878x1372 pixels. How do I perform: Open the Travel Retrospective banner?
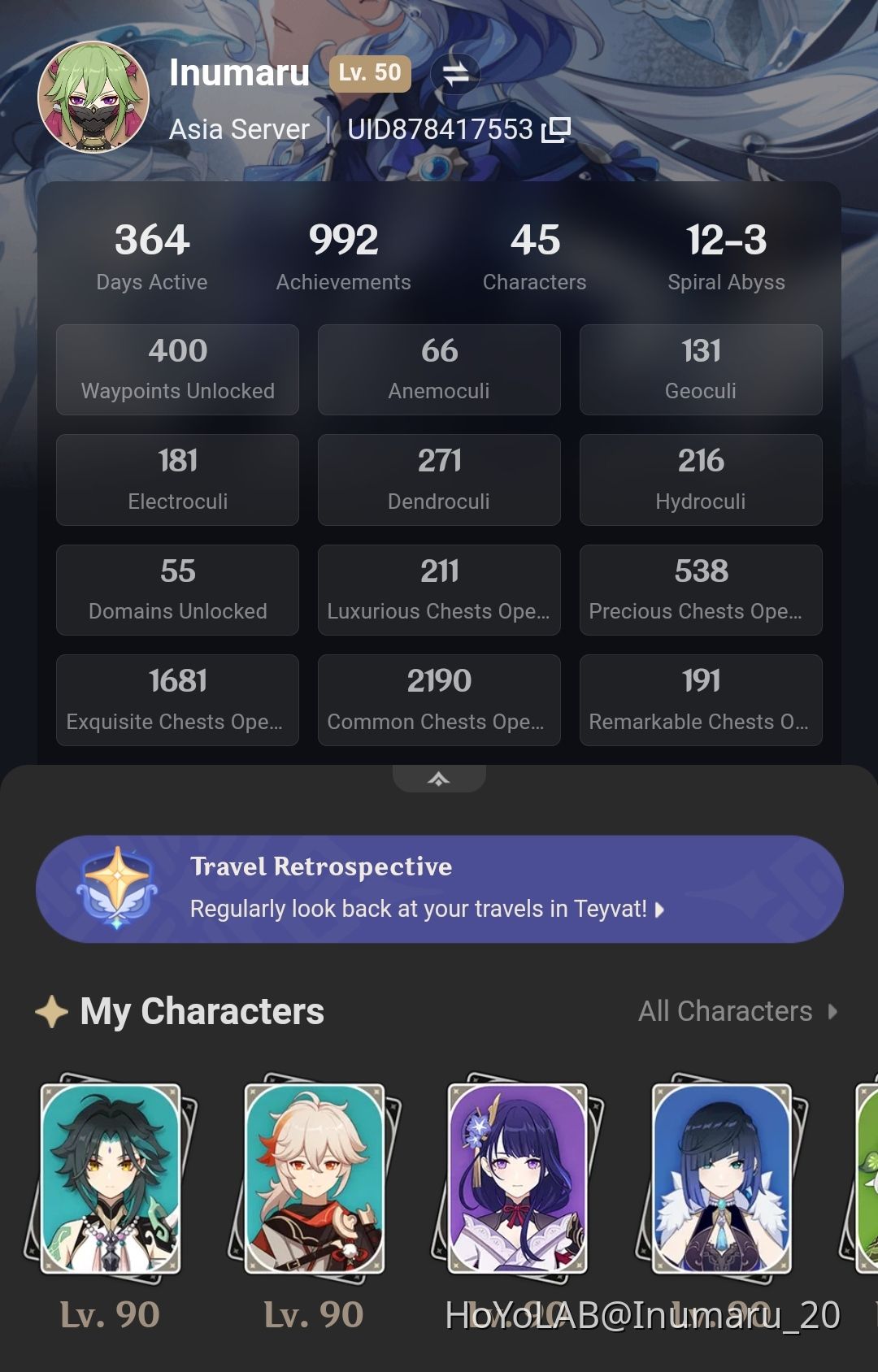pyautogui.click(x=439, y=889)
